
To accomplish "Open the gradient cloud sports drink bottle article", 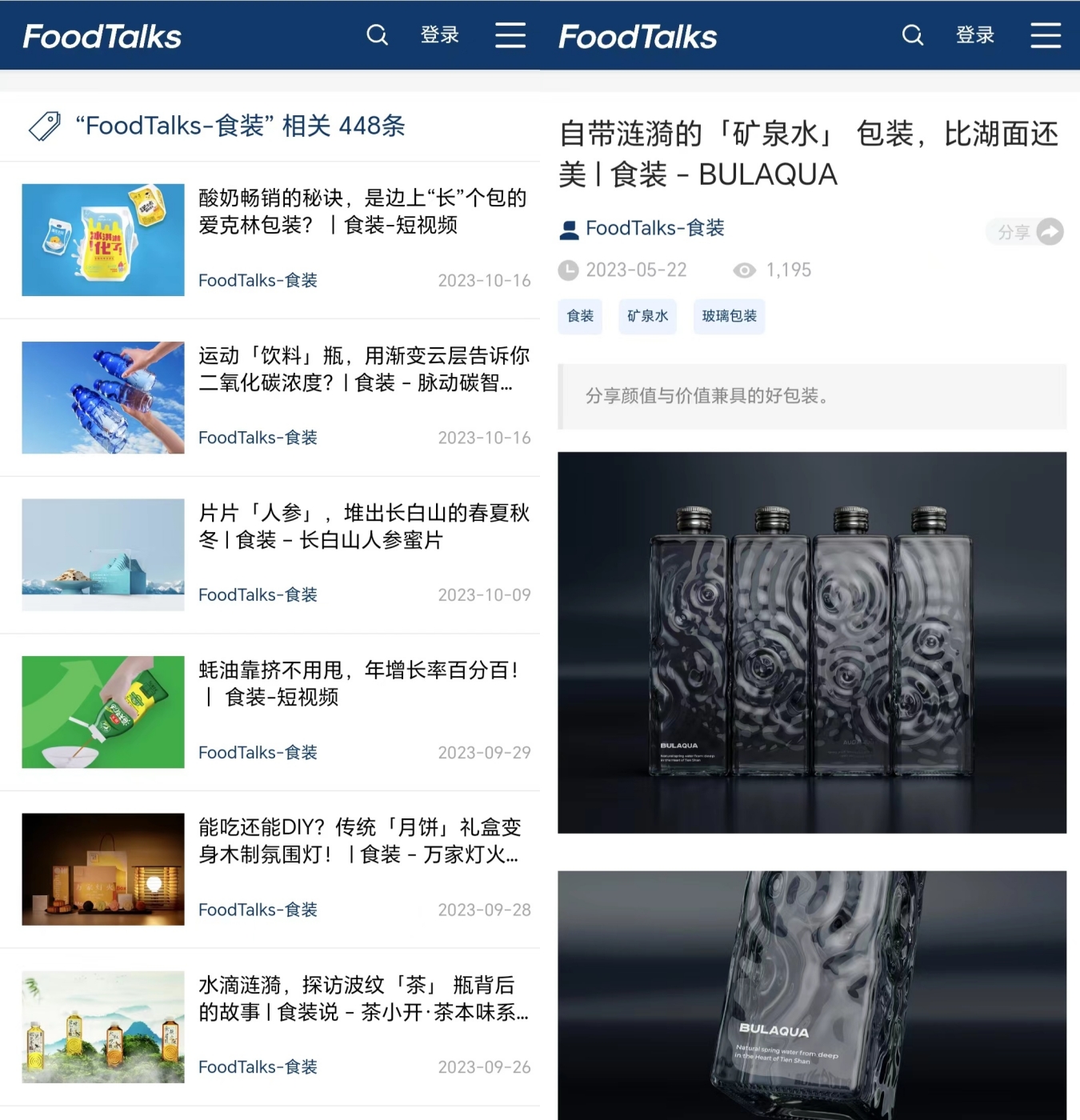I will point(363,369).
